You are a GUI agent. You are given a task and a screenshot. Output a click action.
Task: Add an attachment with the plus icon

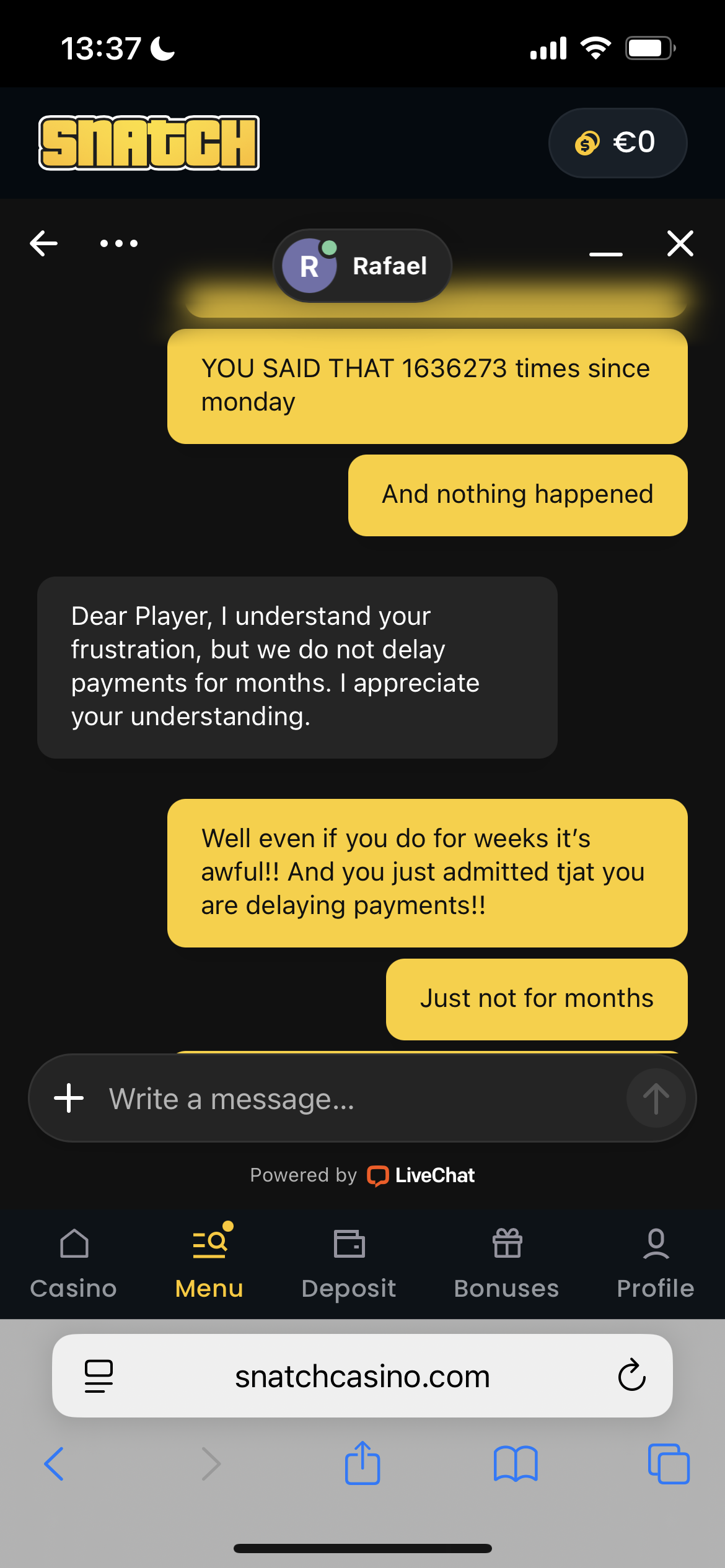[x=69, y=1099]
